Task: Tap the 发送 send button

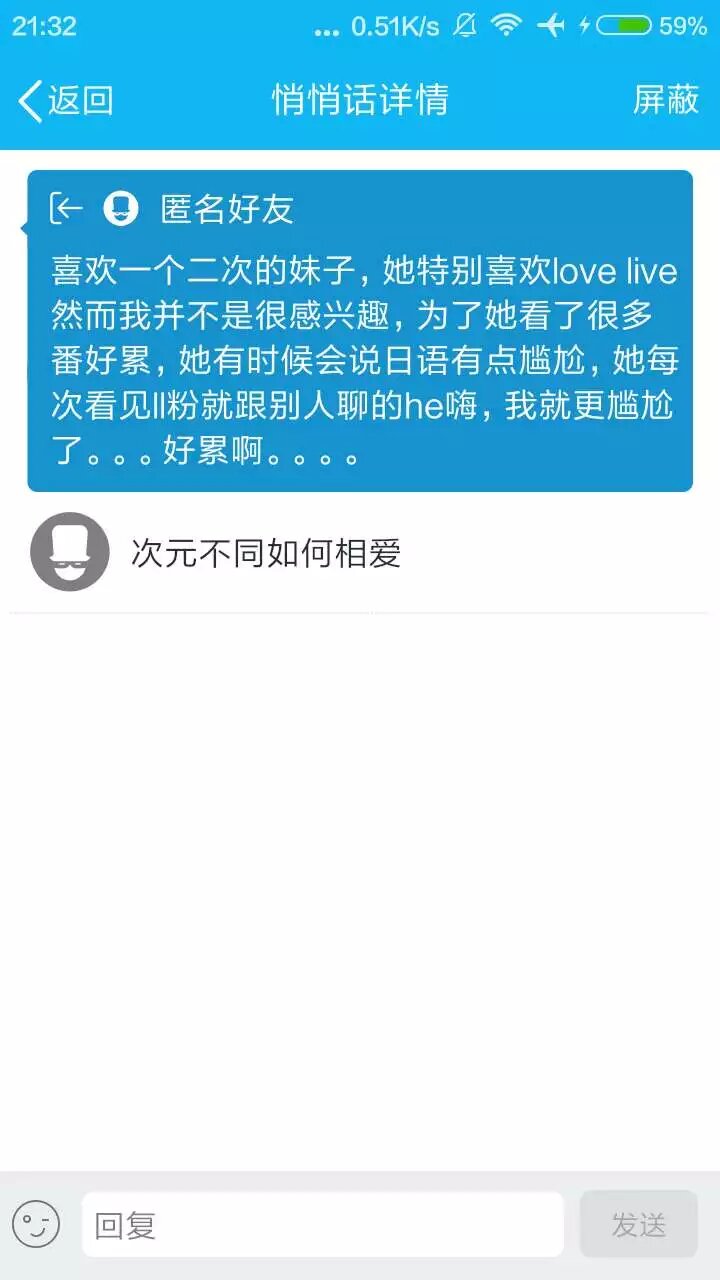Action: coord(638,1224)
